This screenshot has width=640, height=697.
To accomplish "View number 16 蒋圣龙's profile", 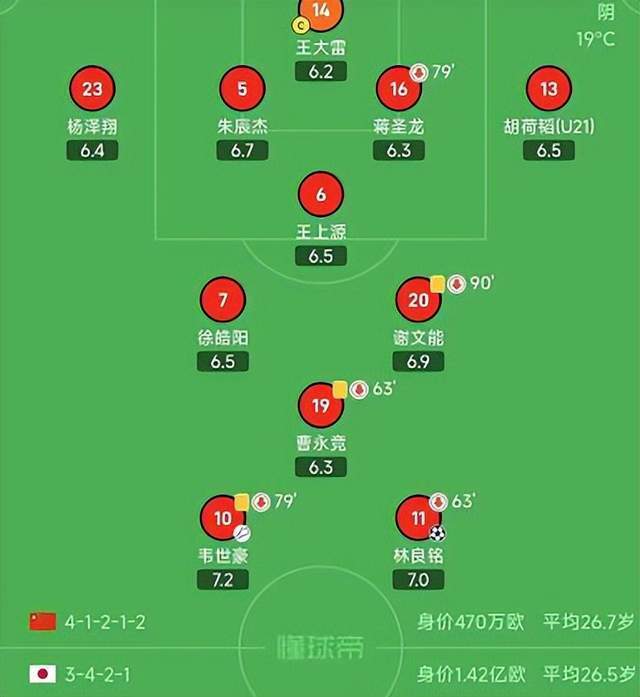I will tap(399, 88).
